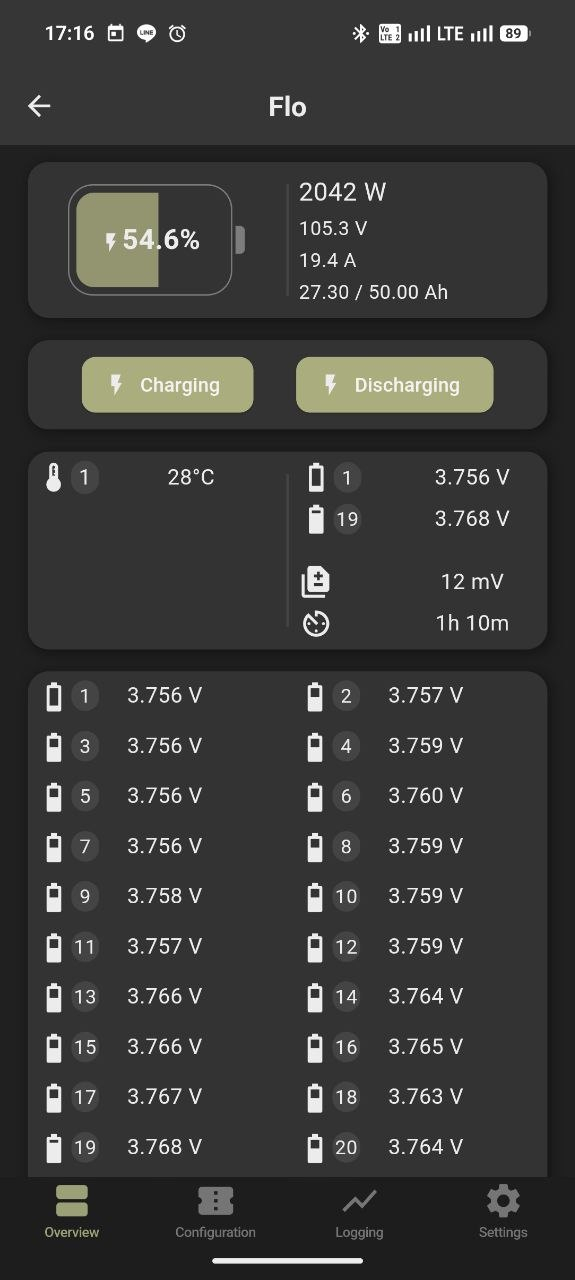The image size is (575, 1280).
Task: Select the Overview tab
Action: 72,1212
